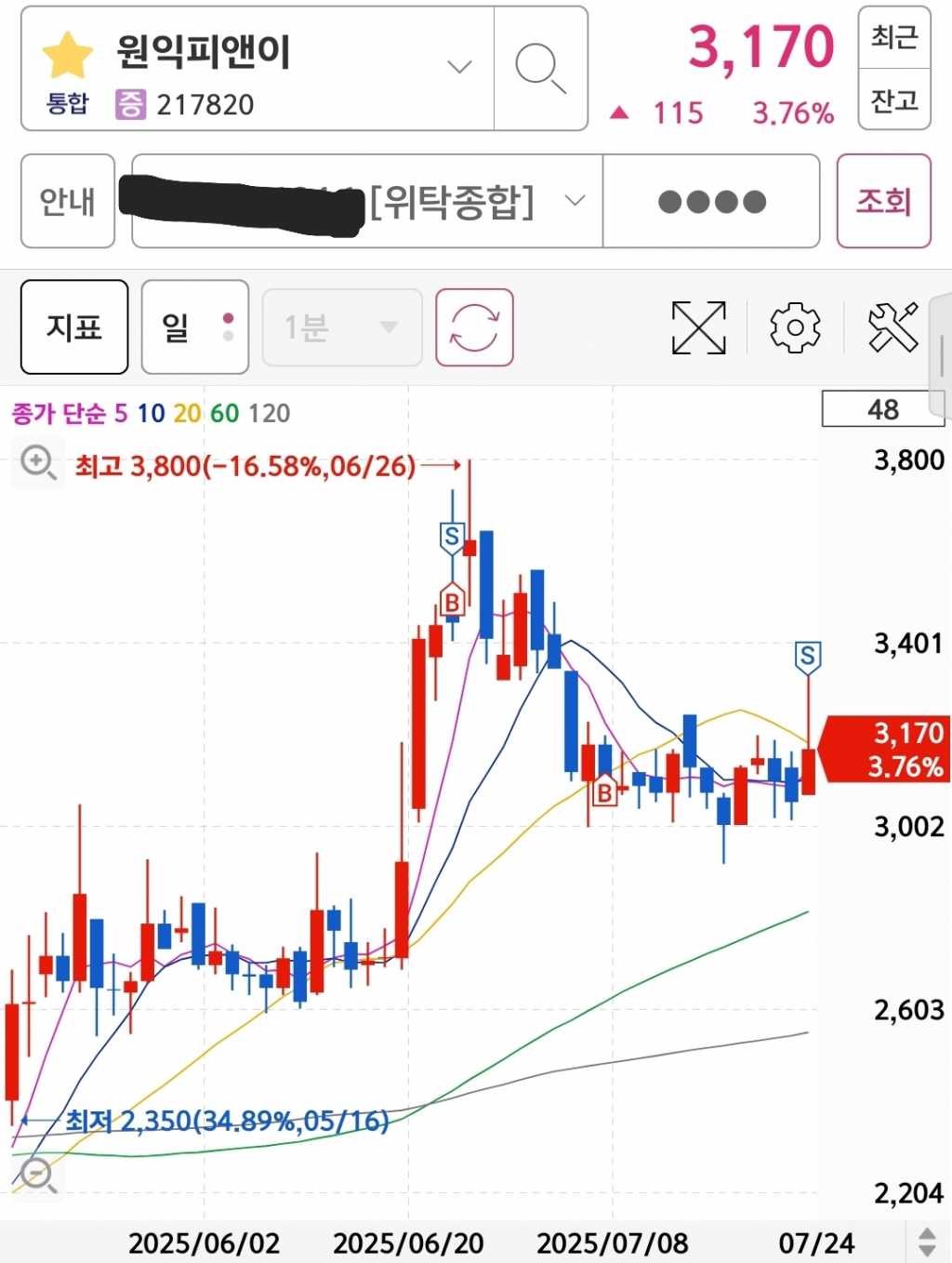952x1263 pixels.
Task: Open chart settings gear
Action: pos(795,327)
